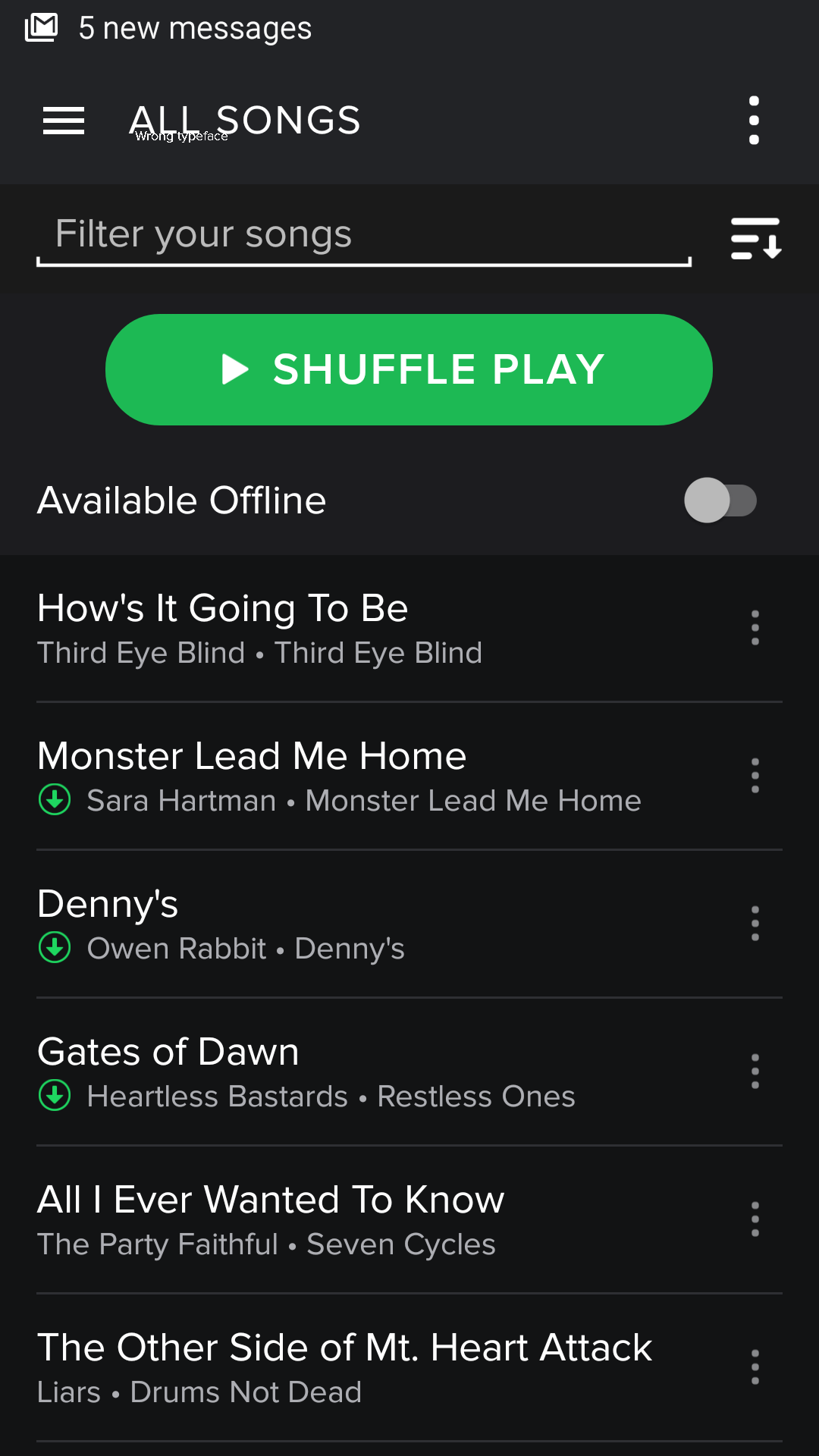The width and height of the screenshot is (819, 1456).
Task: Start Shuffle Play
Action: pyautogui.click(x=409, y=369)
